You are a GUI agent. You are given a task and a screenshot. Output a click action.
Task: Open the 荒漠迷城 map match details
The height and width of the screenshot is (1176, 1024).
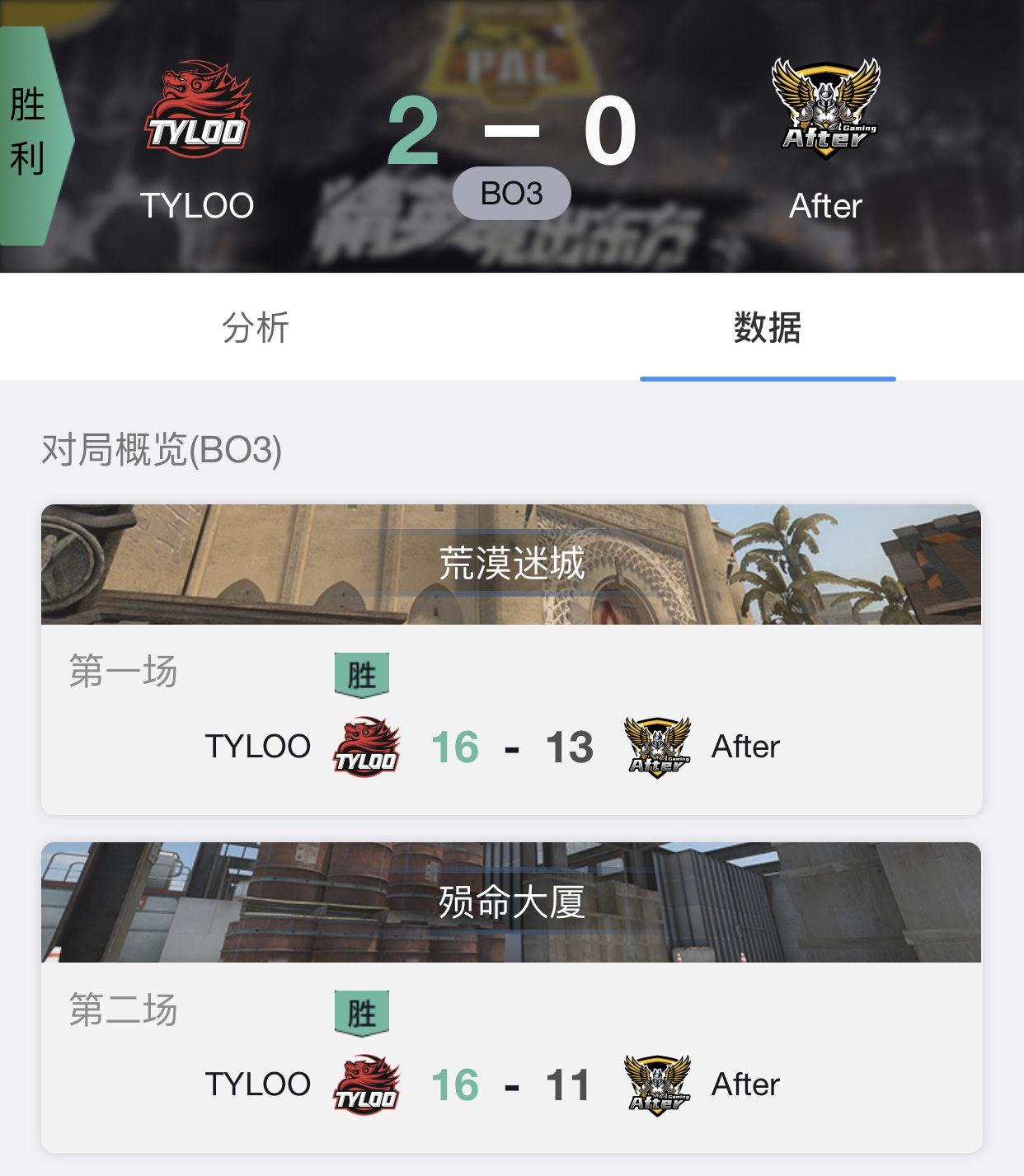tap(511, 565)
